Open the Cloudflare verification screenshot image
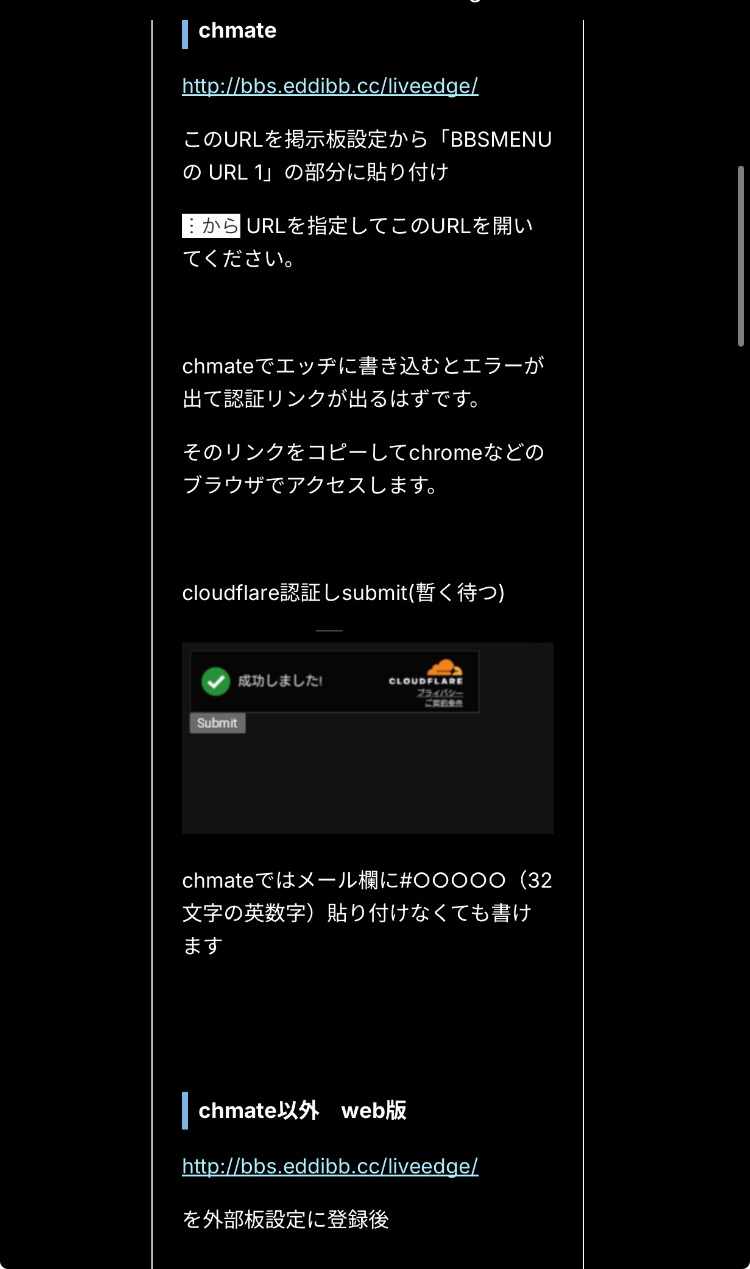This screenshot has height=1269, width=750. (367, 738)
